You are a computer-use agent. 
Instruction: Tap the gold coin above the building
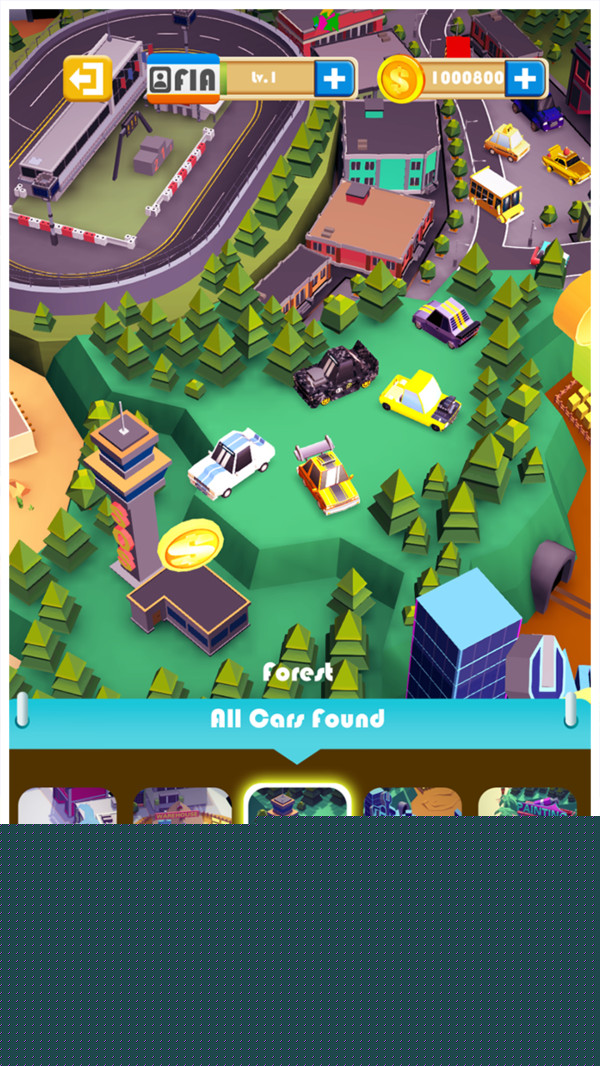pyautogui.click(x=191, y=549)
